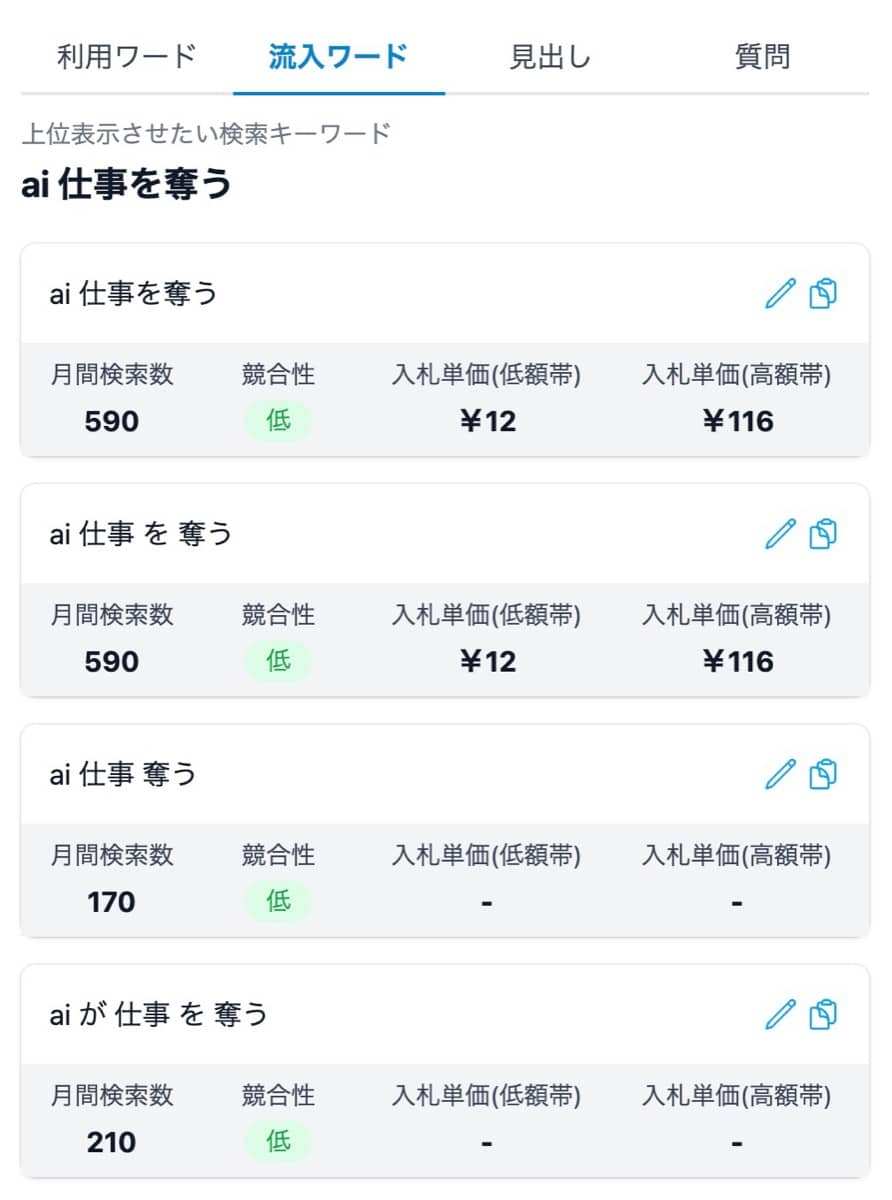Click the copy icon beside "ai 仕事を奪う"
Viewport: 892px width, 1200px height.
(821, 292)
